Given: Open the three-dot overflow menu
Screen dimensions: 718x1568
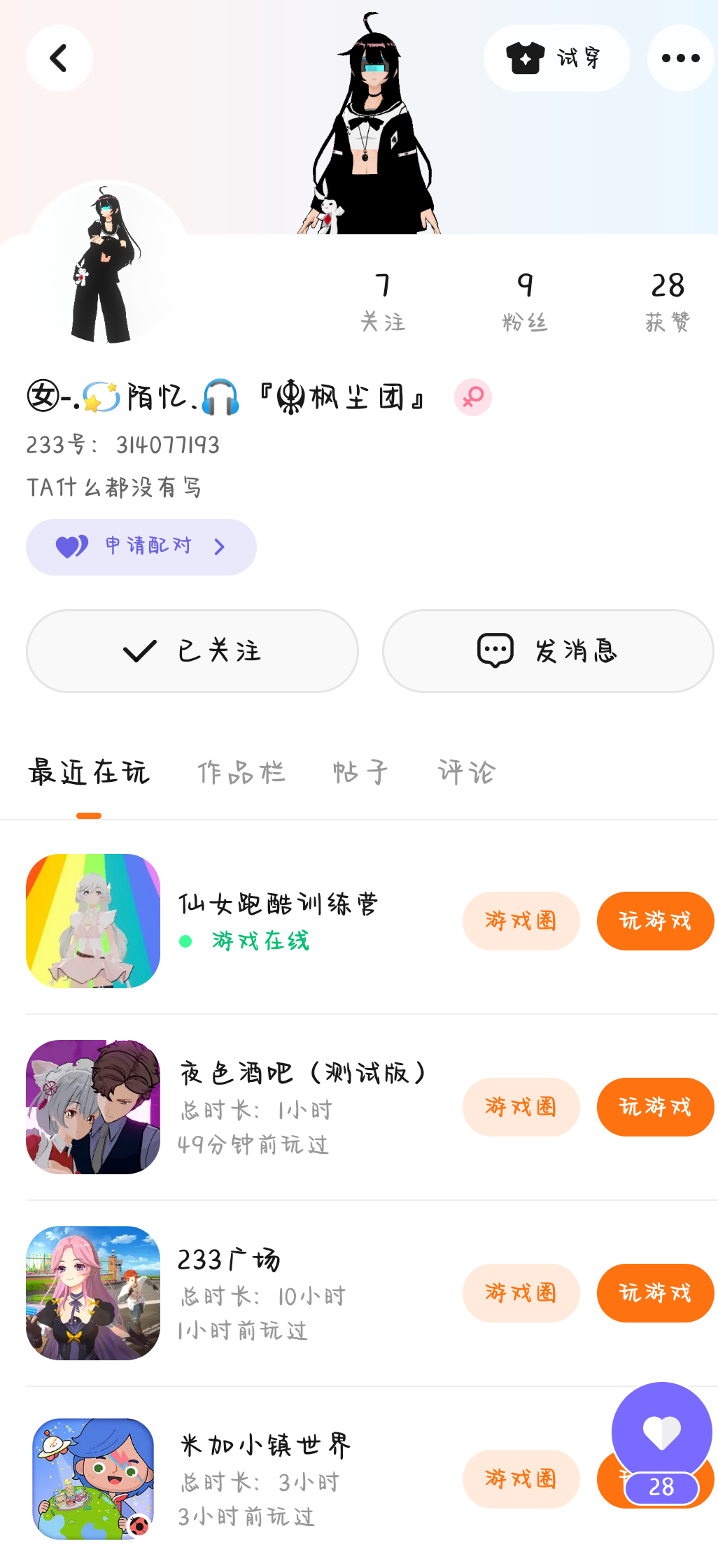Looking at the screenshot, I should [x=680, y=58].
